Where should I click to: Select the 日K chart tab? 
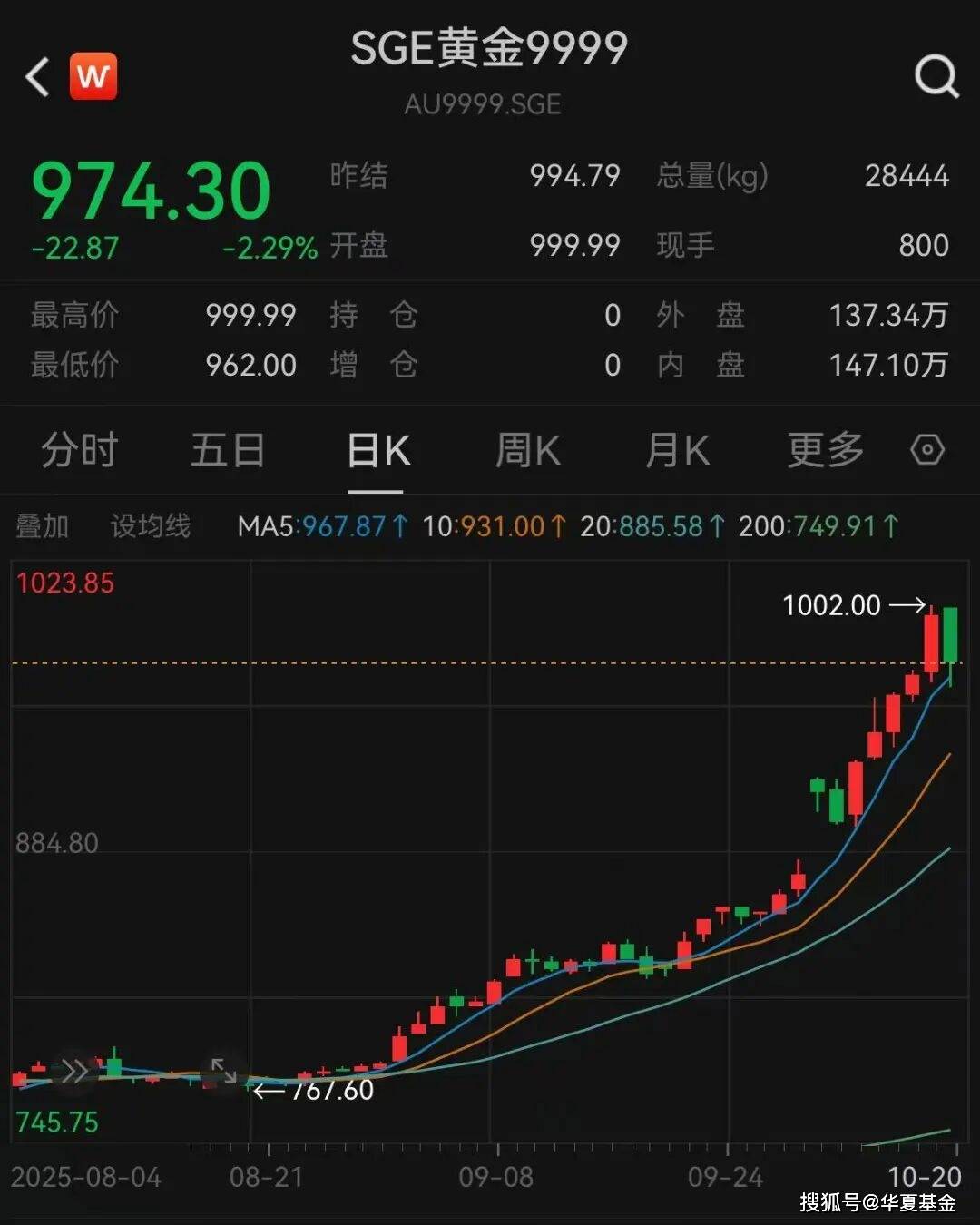pyautogui.click(x=377, y=450)
